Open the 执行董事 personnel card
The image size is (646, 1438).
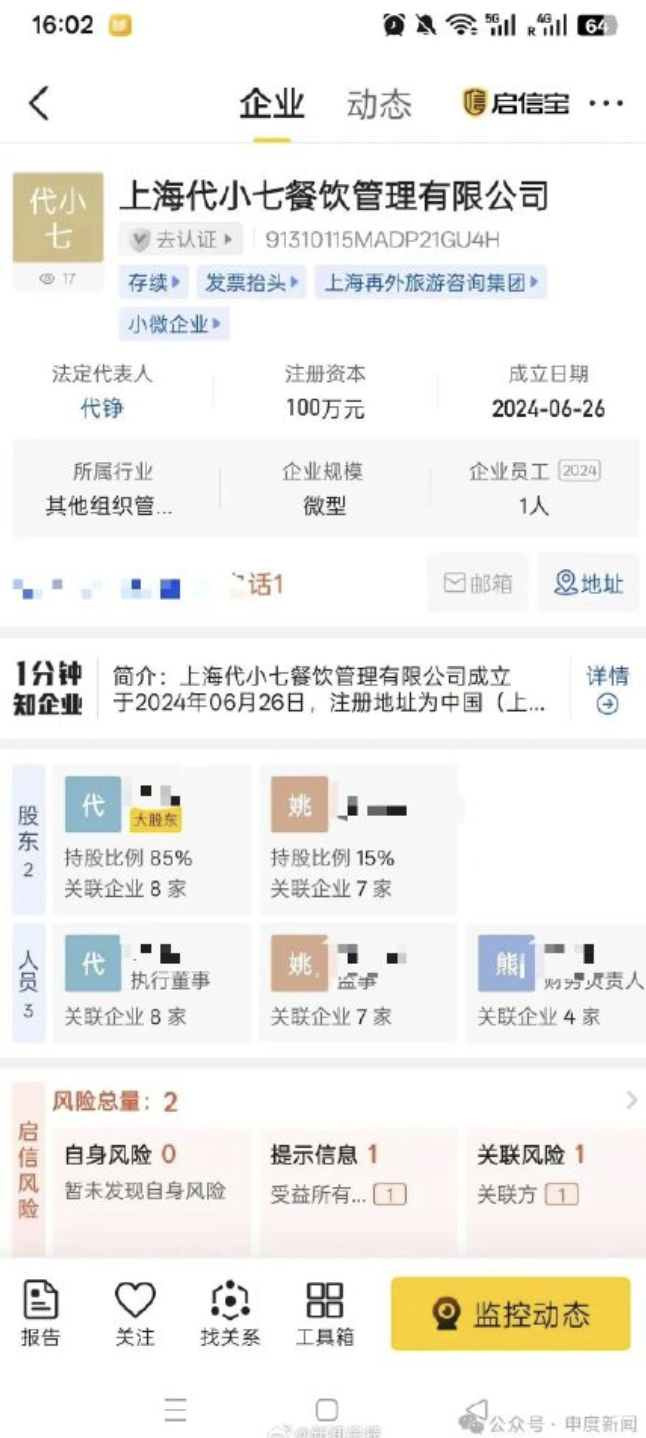tap(152, 982)
